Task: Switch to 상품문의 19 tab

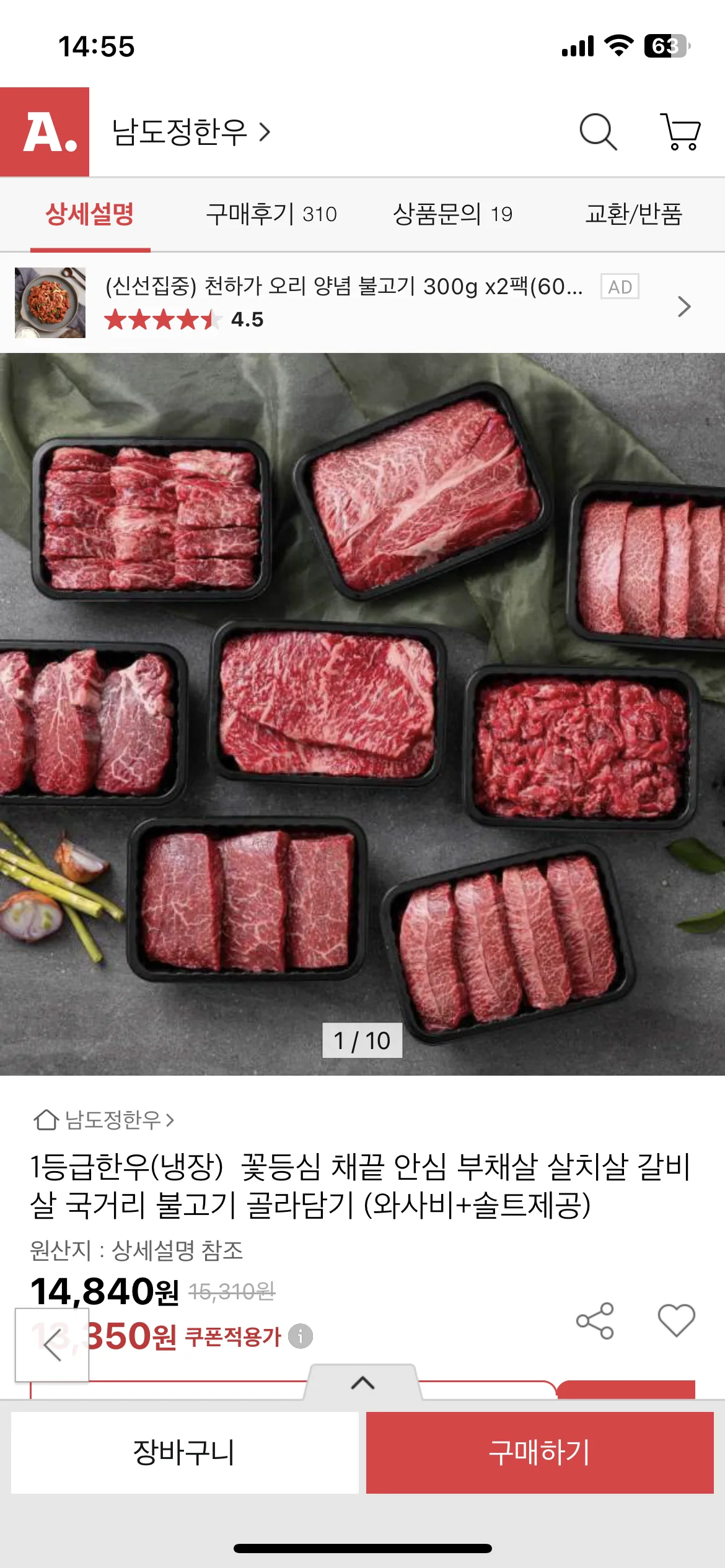Action: click(452, 214)
